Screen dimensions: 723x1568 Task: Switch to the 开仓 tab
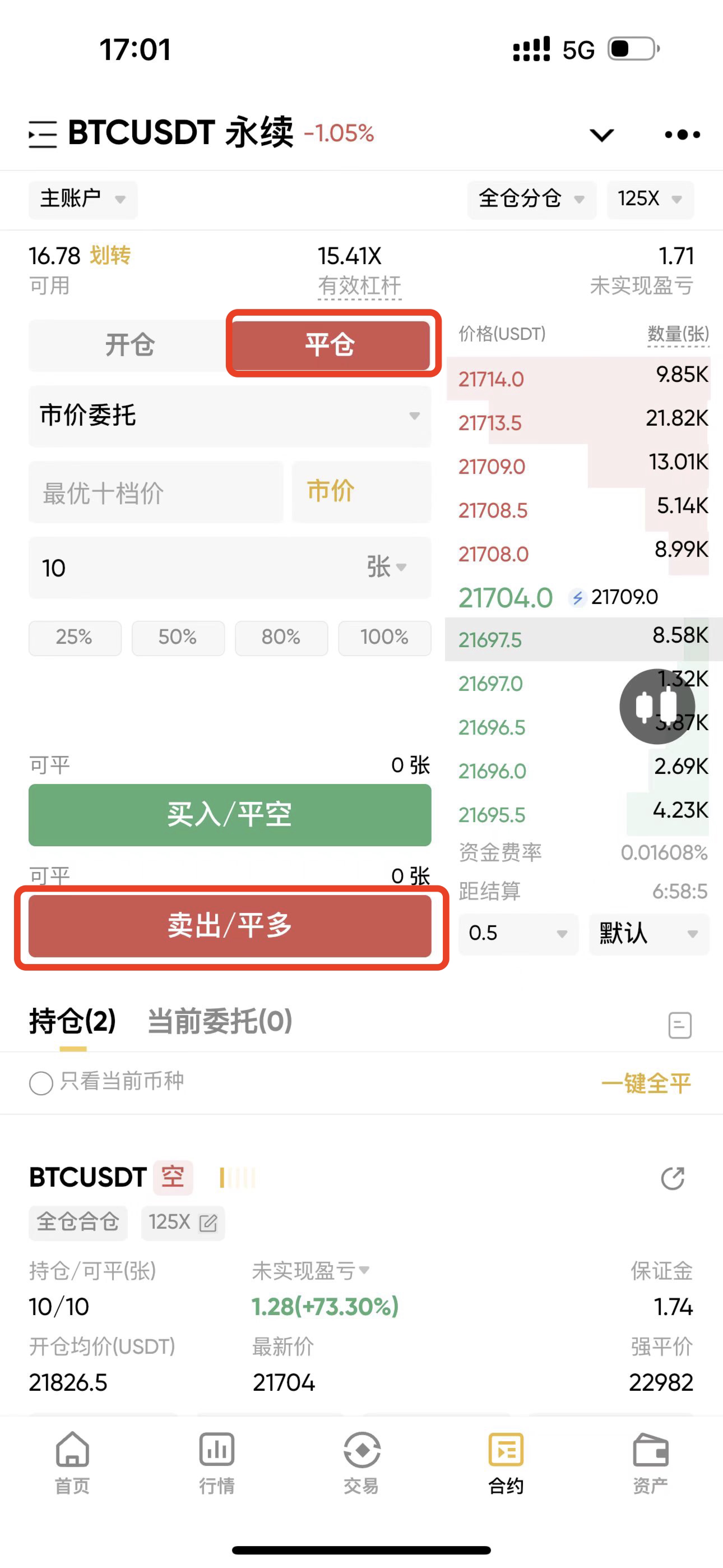129,345
